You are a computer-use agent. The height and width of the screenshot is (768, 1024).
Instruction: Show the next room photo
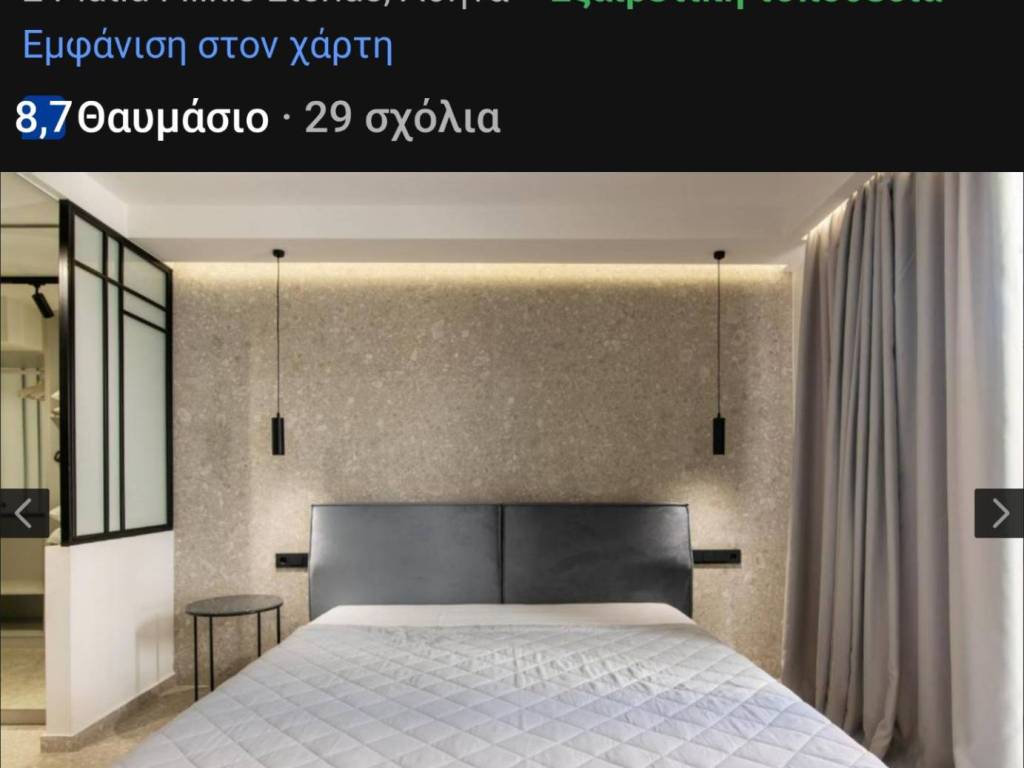998,513
